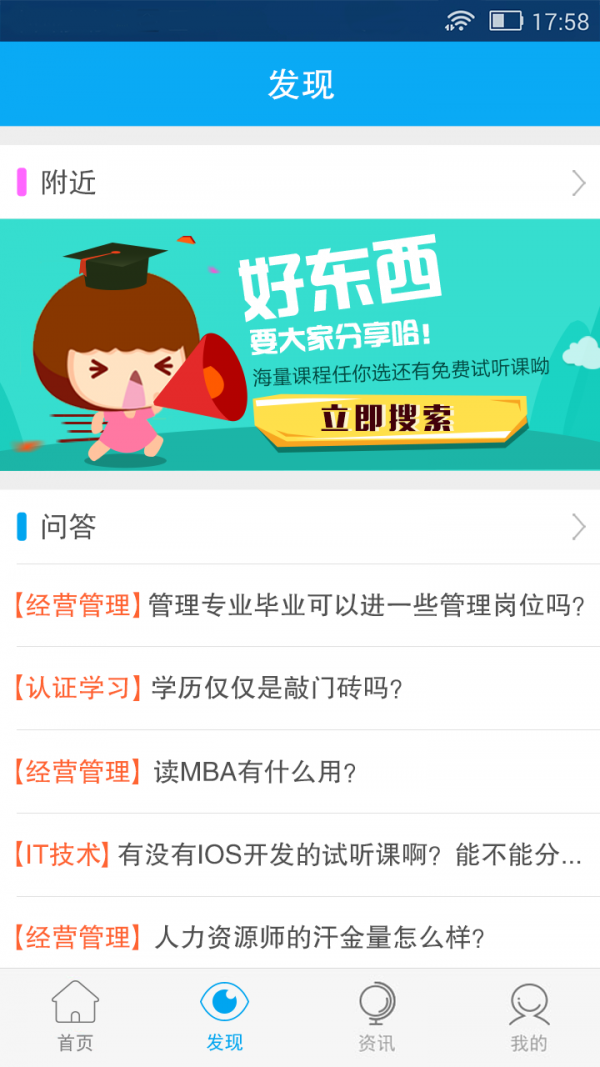600x1067 pixels.
Task: Tap the 好东西 course search banner
Action: [300, 344]
